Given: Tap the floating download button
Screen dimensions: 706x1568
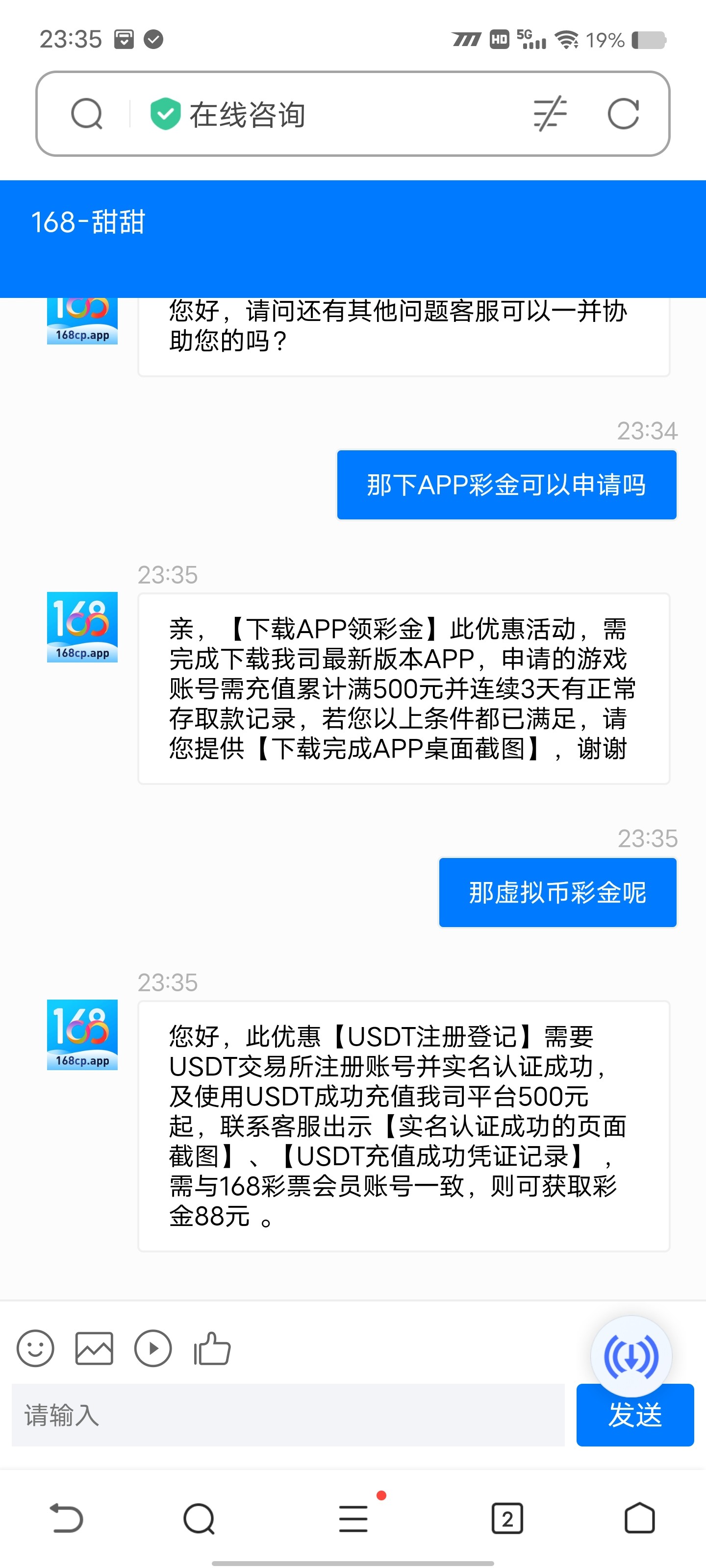Looking at the screenshot, I should click(x=631, y=1357).
